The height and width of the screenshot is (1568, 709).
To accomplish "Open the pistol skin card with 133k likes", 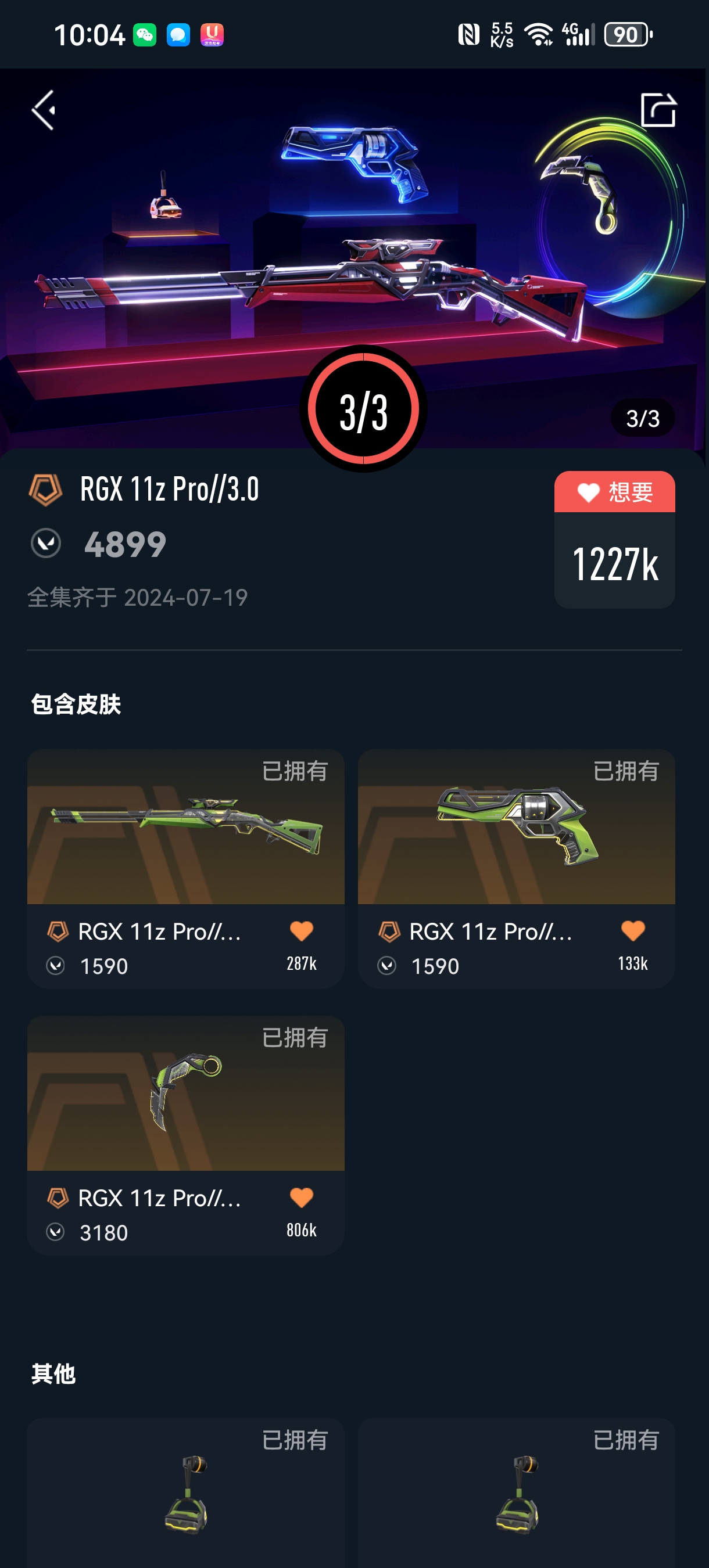I will tap(516, 828).
